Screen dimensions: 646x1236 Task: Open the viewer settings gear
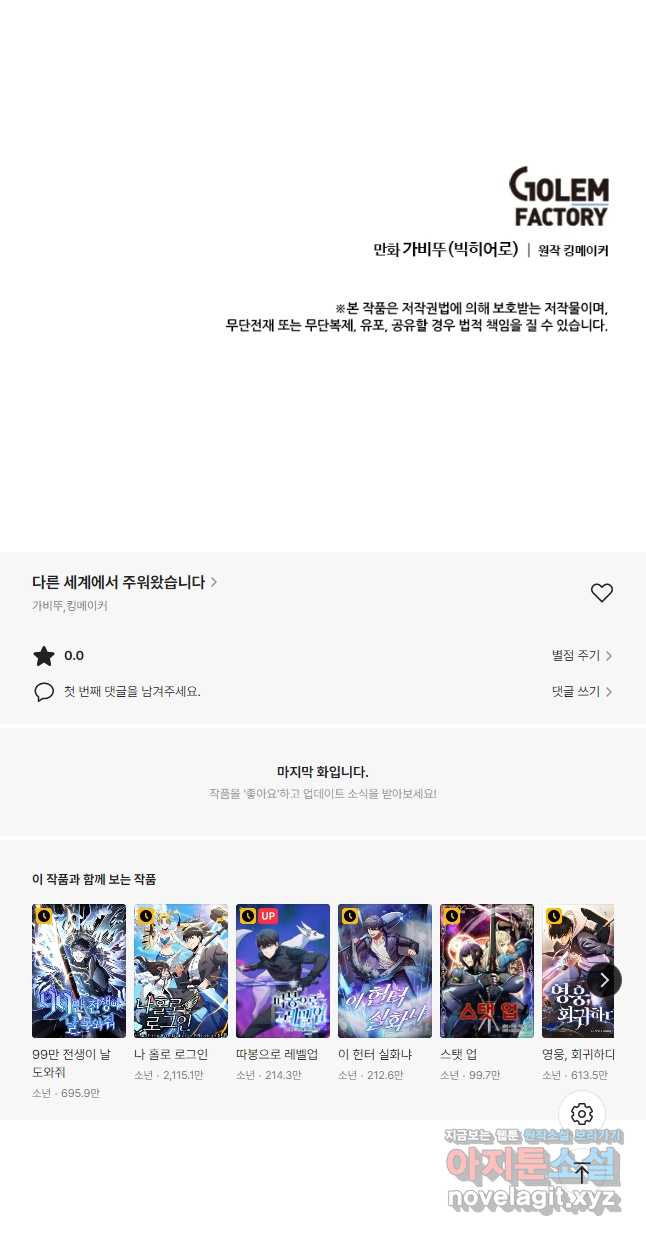point(582,1114)
